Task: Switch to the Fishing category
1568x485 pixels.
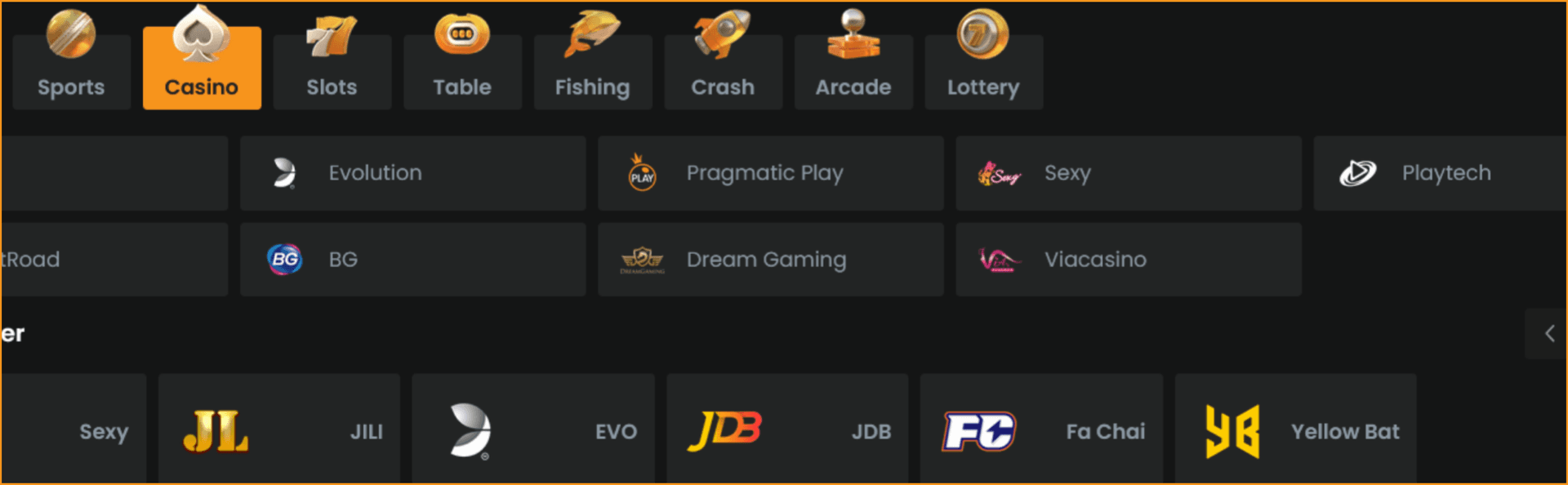Action: (x=593, y=72)
